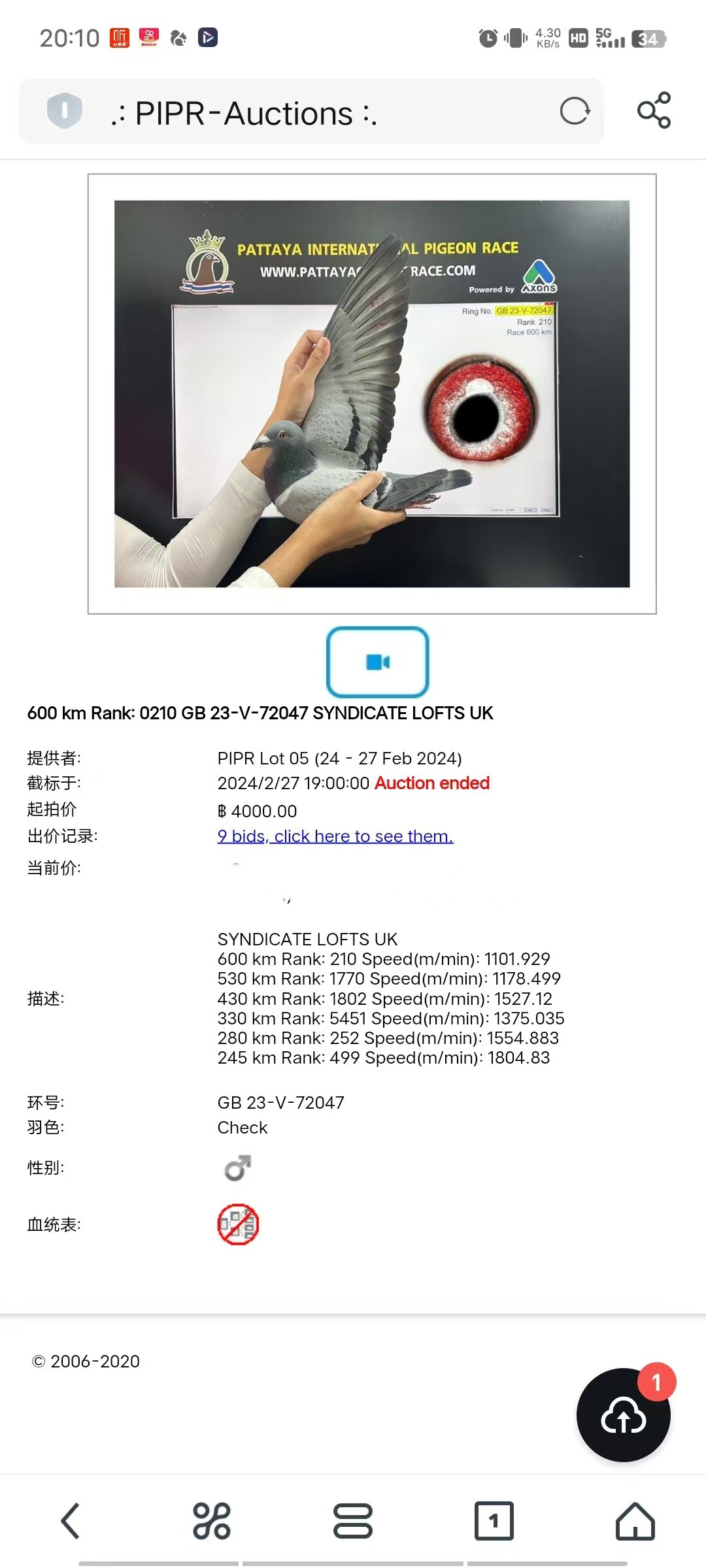The height and width of the screenshot is (1568, 706).
Task: Go back to the previous page
Action: (71, 1520)
